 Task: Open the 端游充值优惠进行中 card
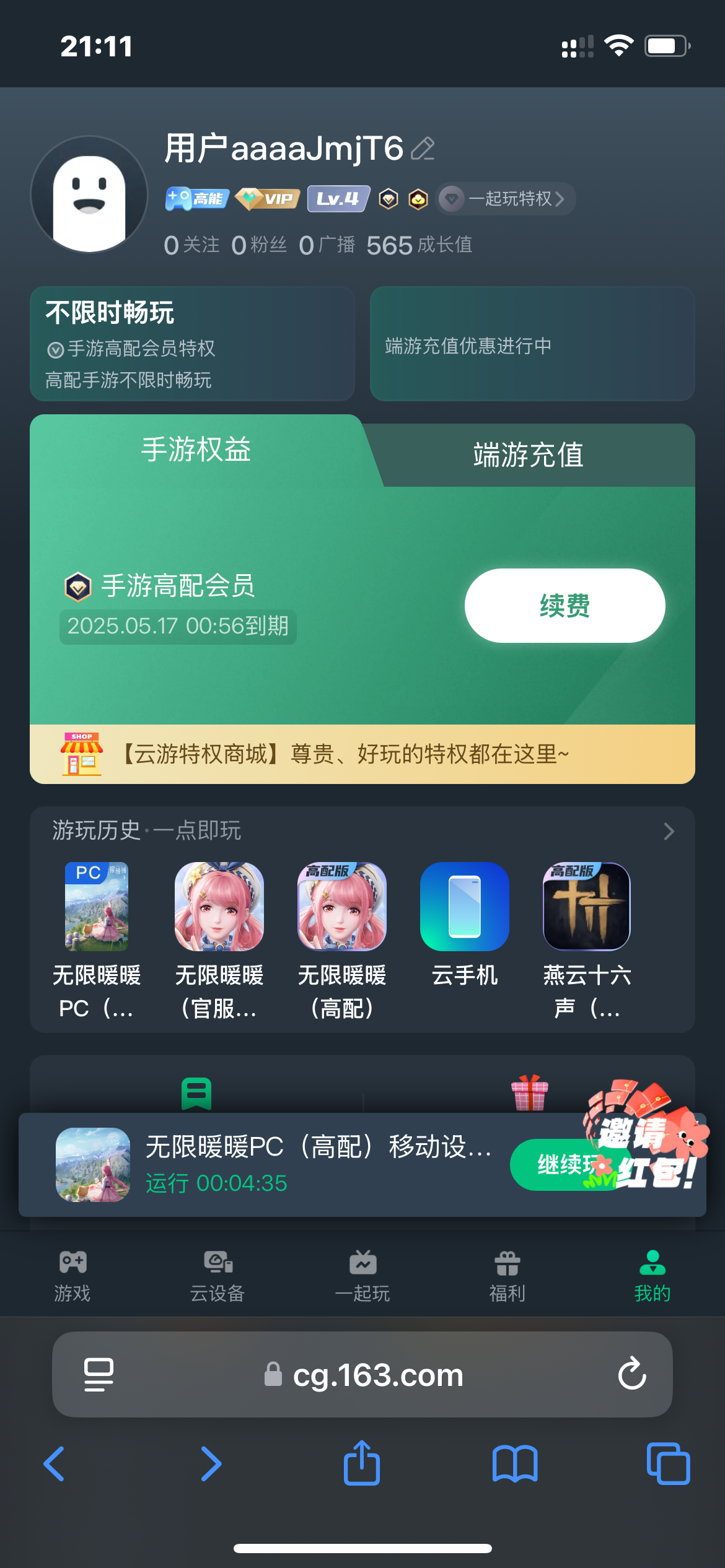[532, 344]
